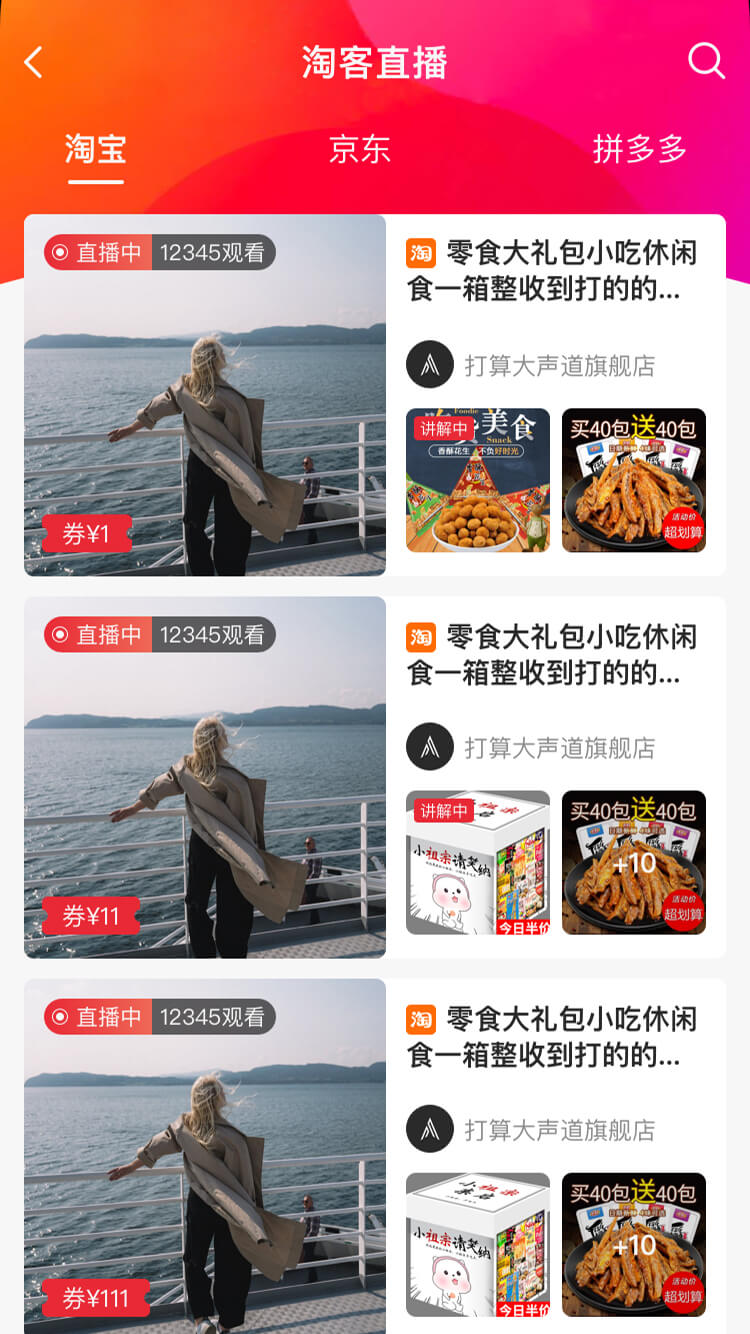
Task: Open the search icon
Action: pos(708,61)
